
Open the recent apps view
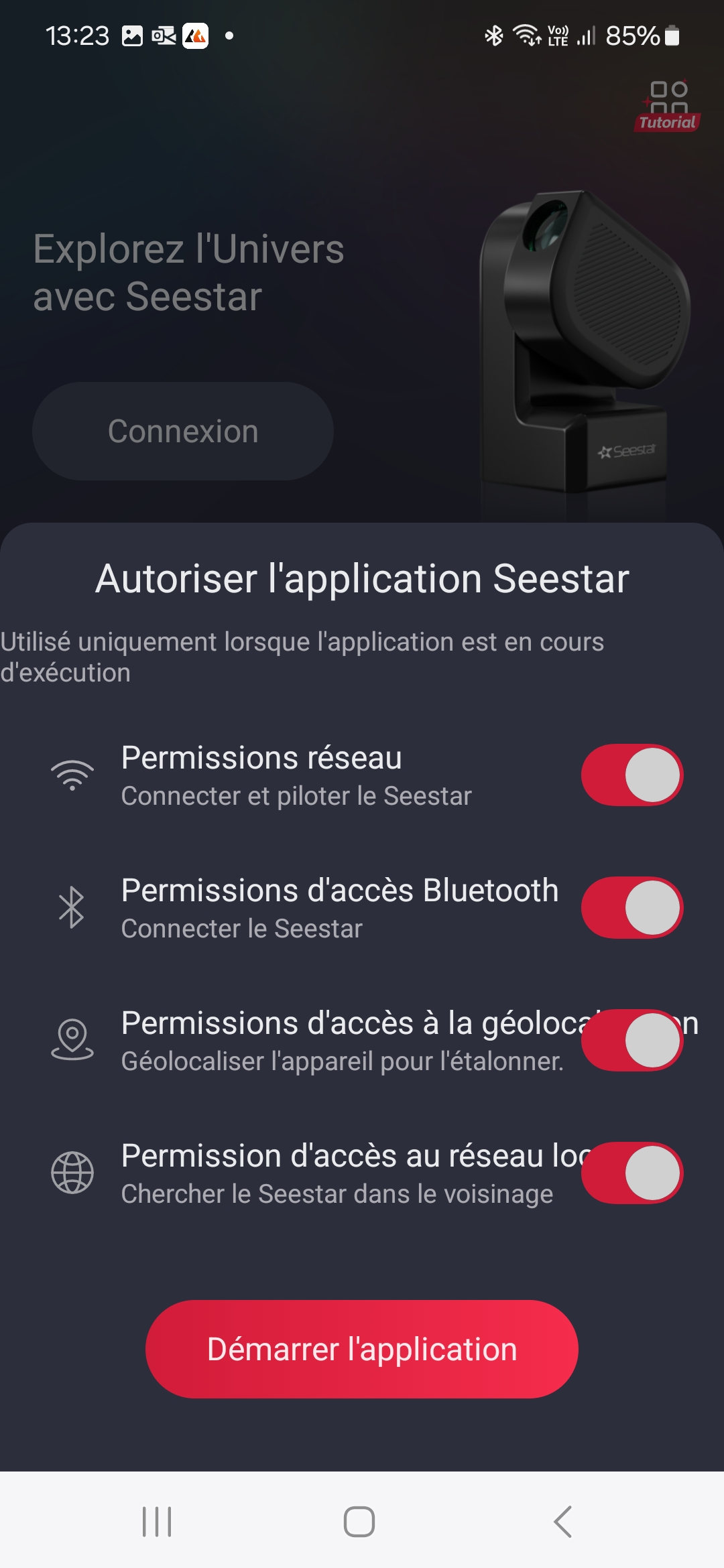[x=157, y=1521]
